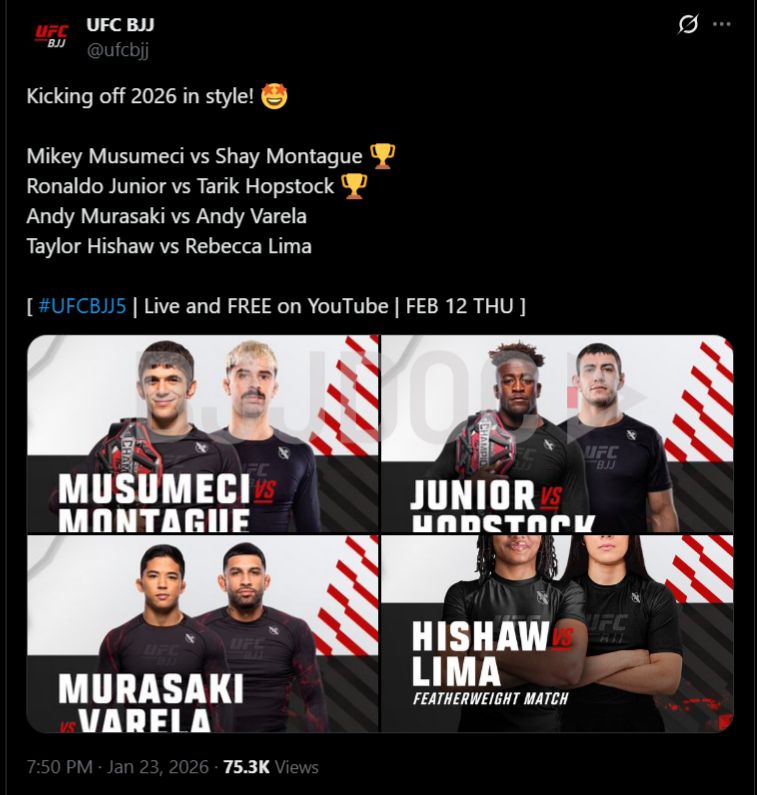The image size is (757, 795).
Task: Tap the Grok icon on this post
Action: tap(688, 25)
